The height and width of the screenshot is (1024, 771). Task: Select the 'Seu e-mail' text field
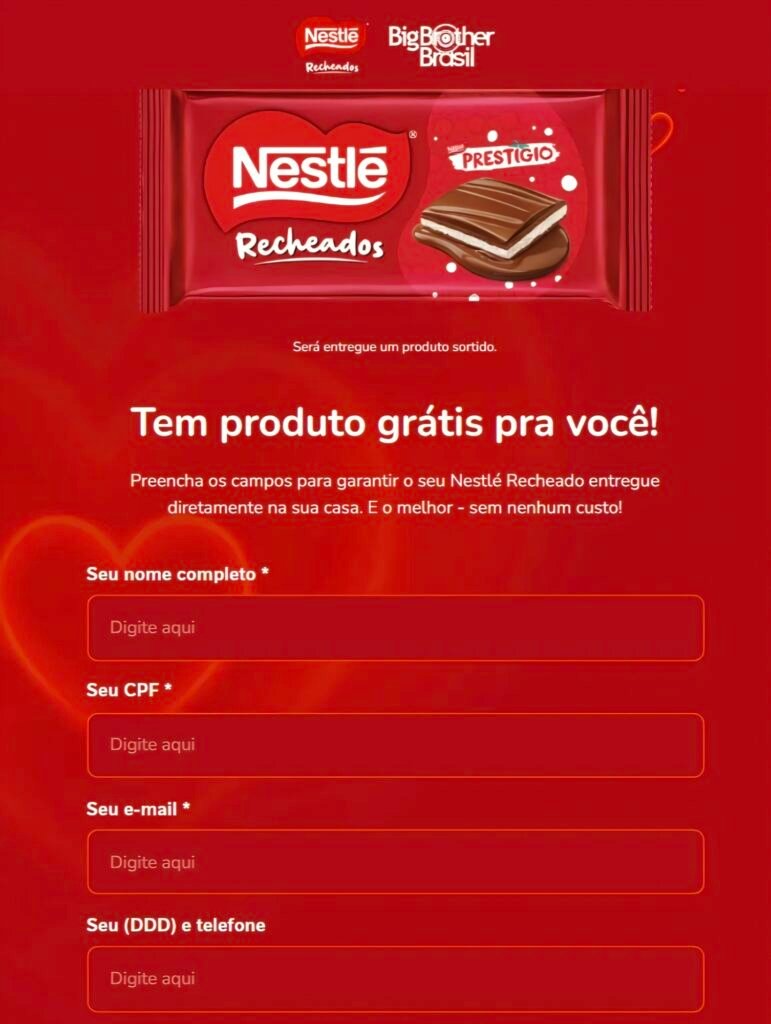[395, 861]
